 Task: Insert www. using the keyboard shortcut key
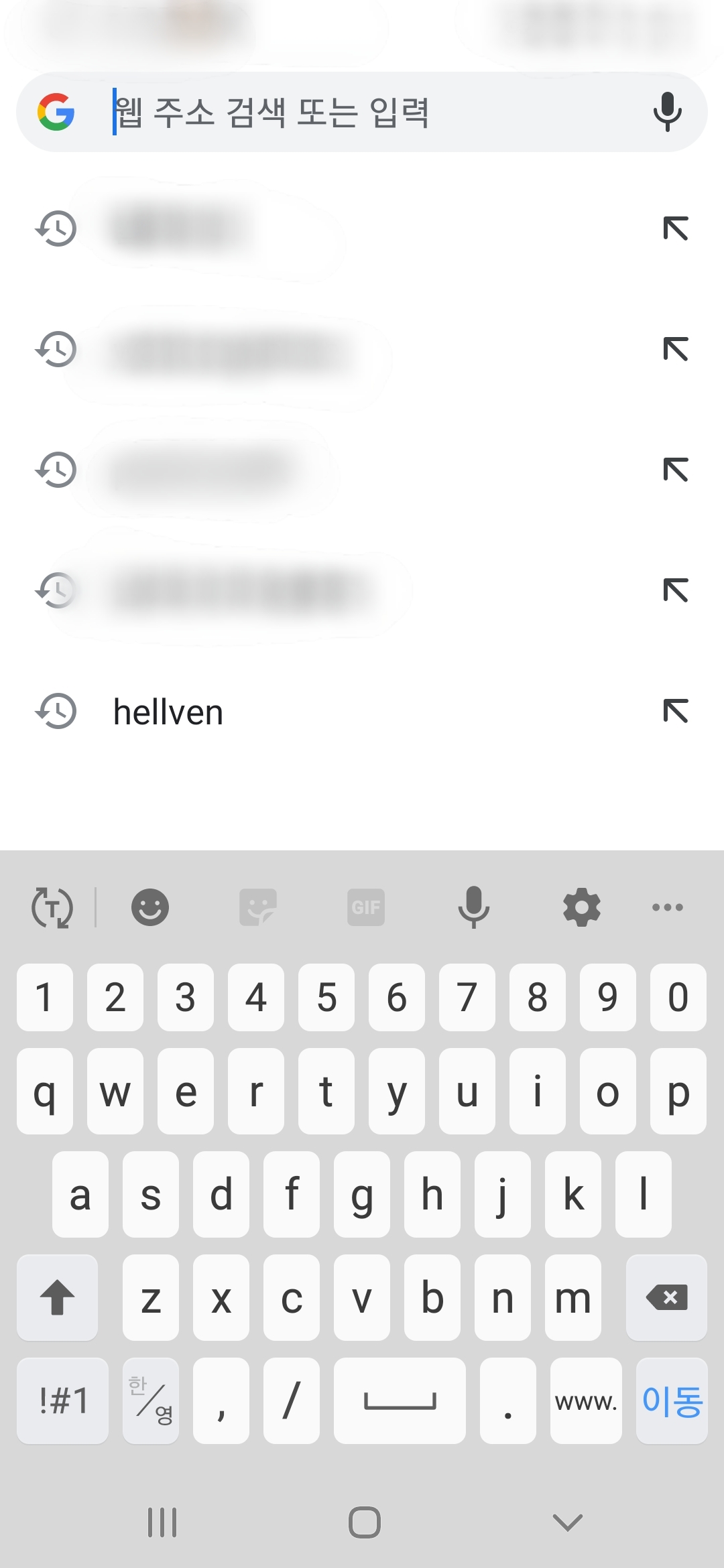click(586, 1400)
